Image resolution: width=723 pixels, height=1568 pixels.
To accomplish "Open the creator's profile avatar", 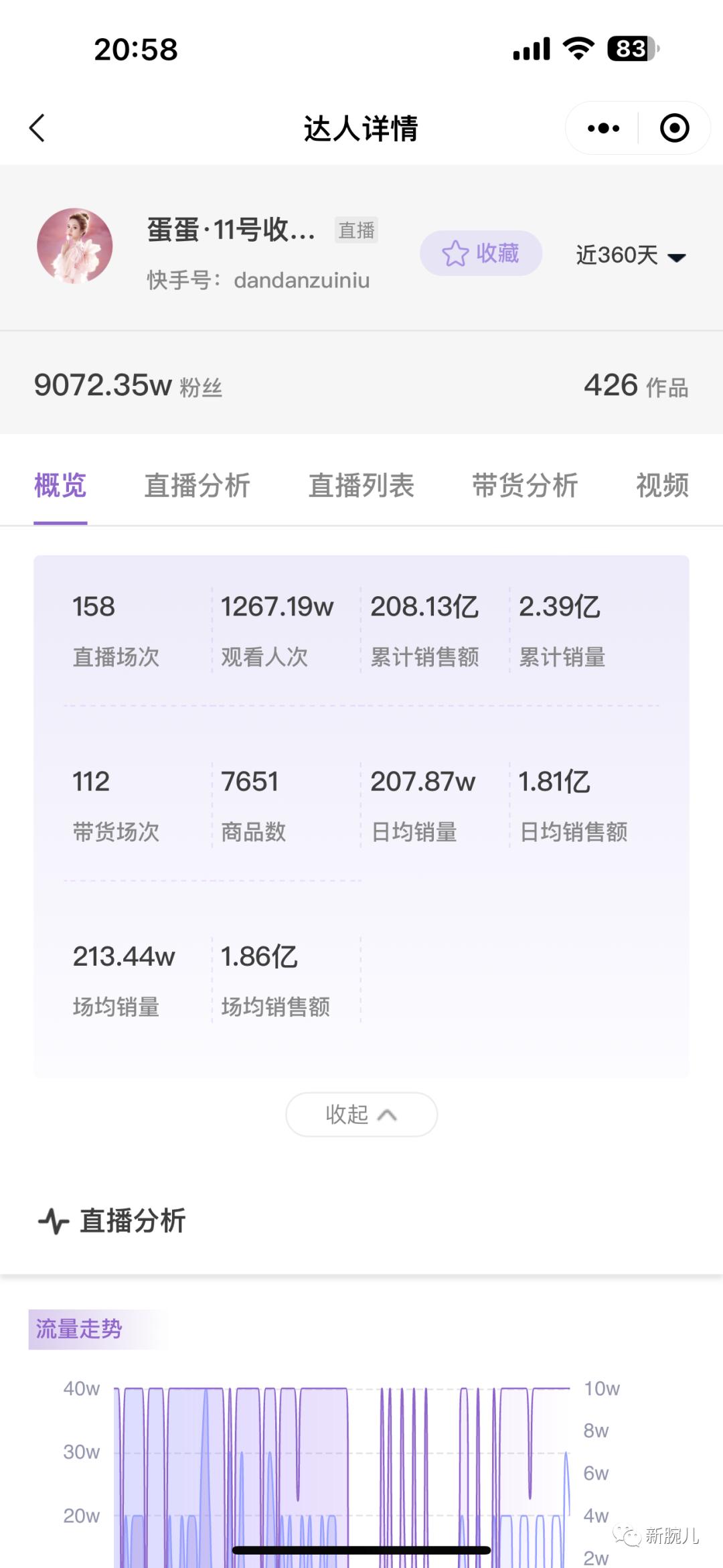I will 74,246.
